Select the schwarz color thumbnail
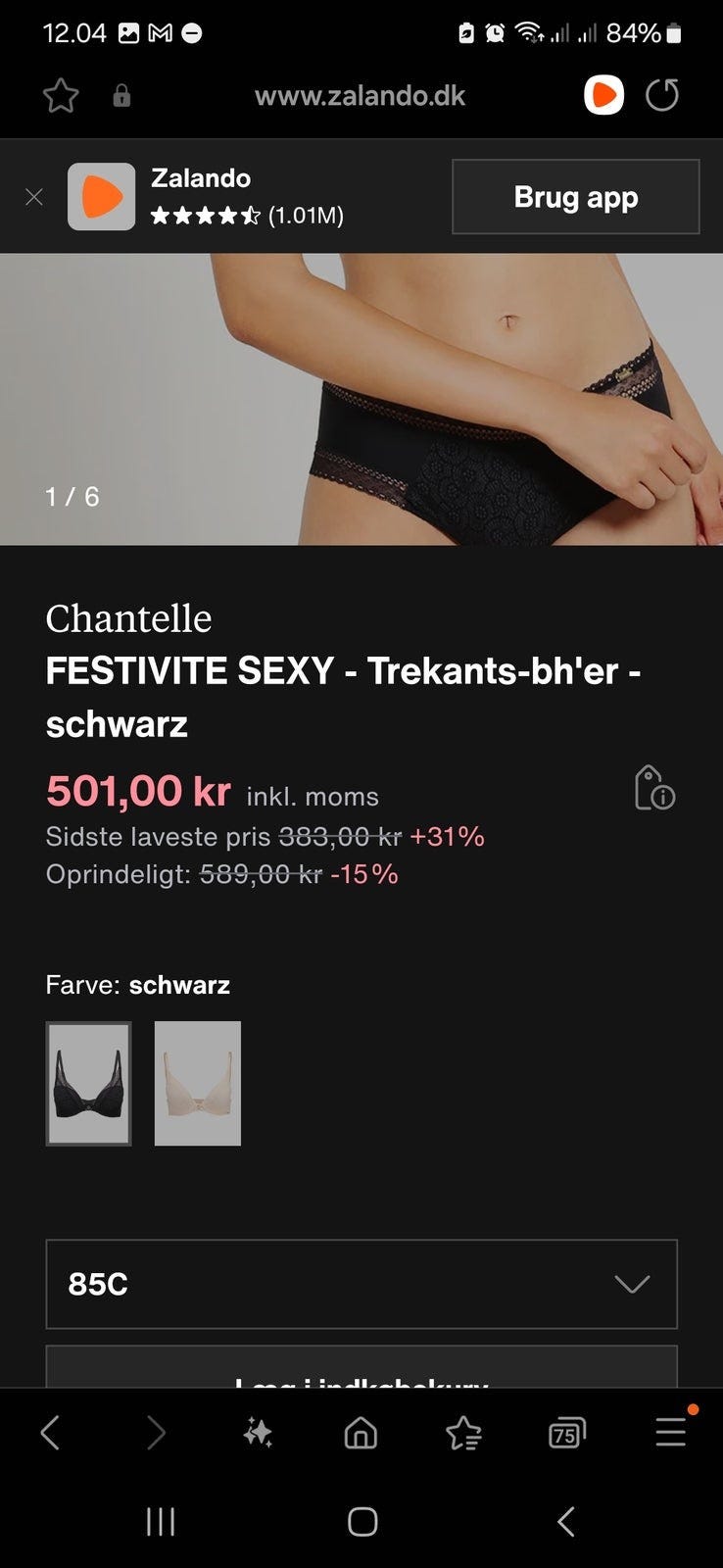 [x=89, y=1082]
